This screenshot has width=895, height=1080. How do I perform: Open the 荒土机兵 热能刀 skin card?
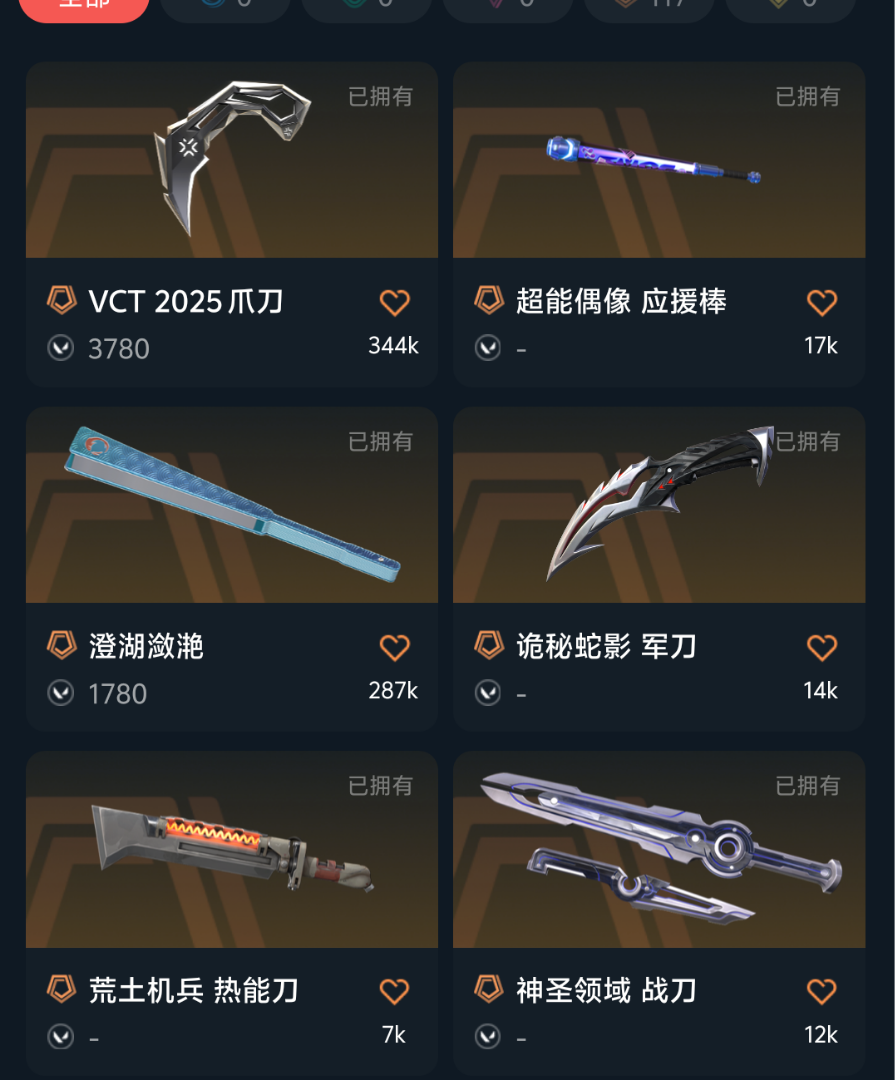coord(231,850)
